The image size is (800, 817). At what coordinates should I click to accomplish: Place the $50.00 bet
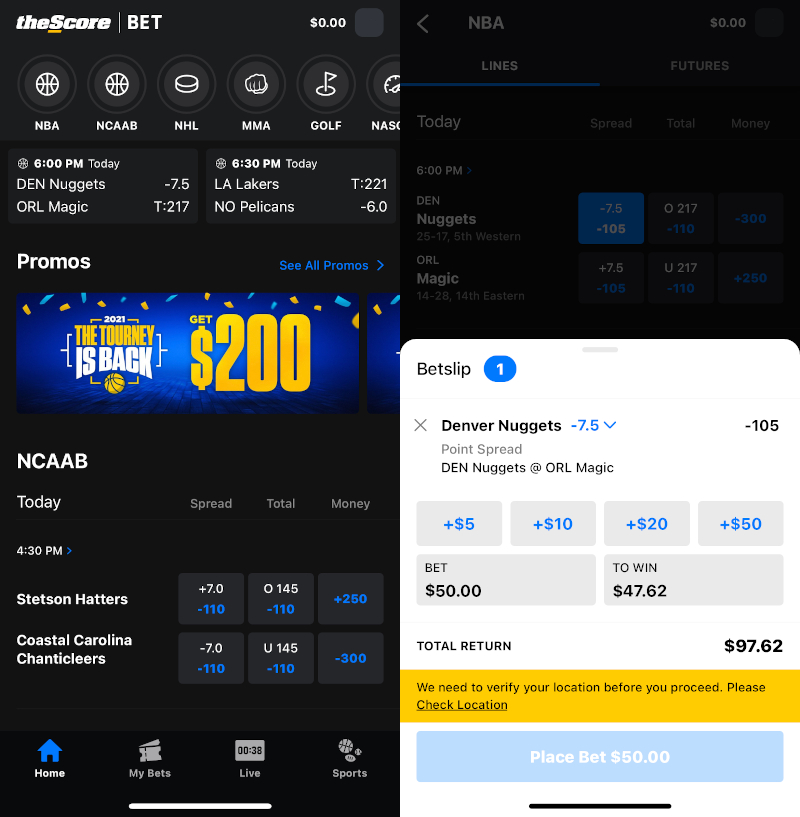[600, 757]
